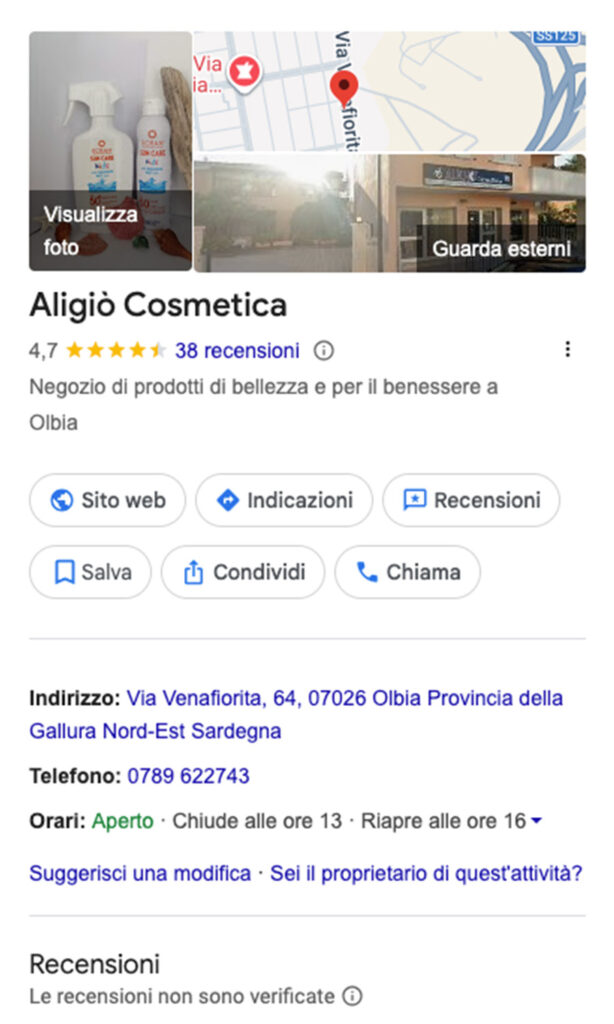Call the shop with Chiama
614x1024 pixels.
[407, 572]
